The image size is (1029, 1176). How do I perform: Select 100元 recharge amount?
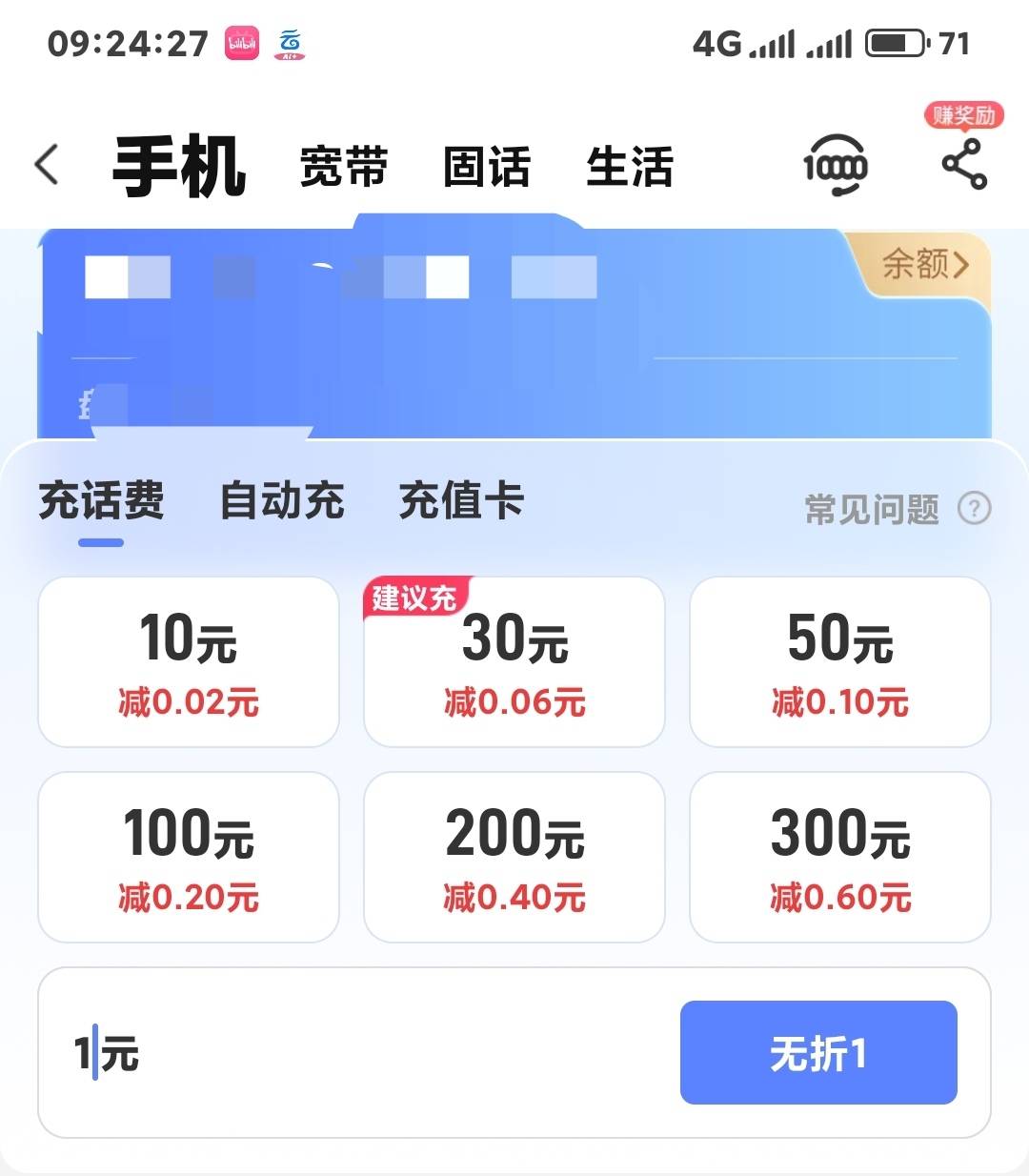[189, 857]
